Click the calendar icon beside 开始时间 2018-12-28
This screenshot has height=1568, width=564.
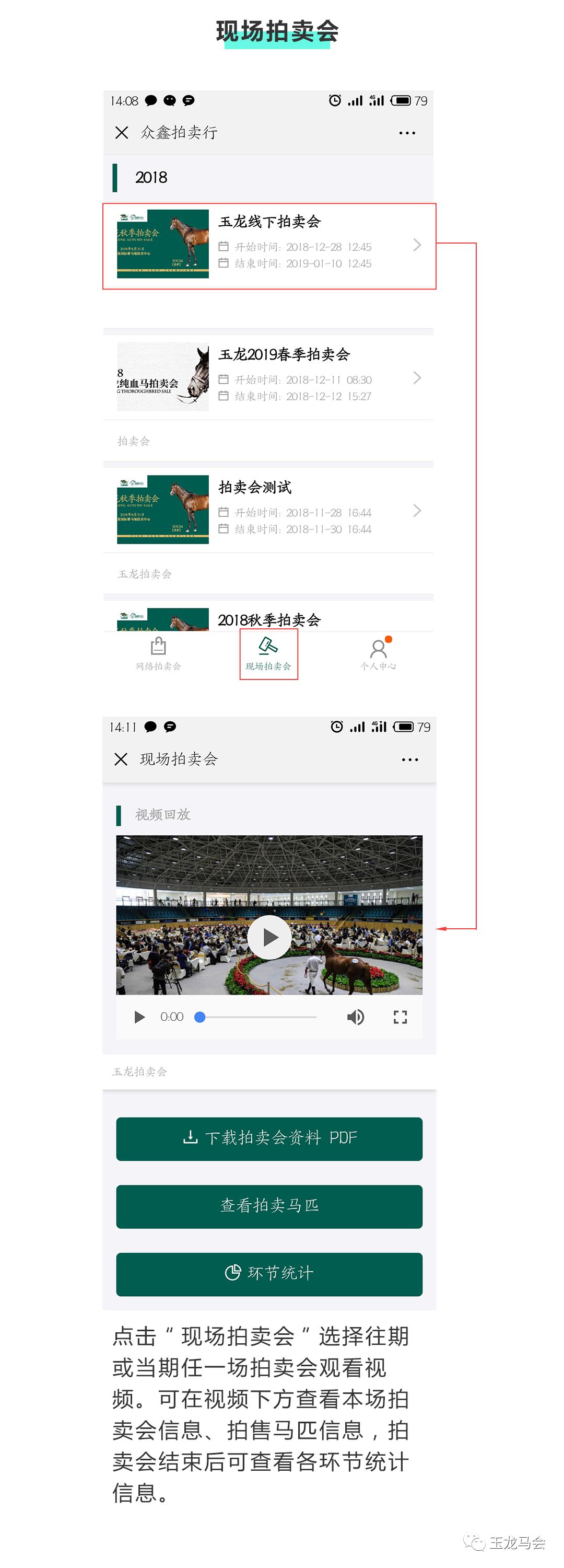tap(224, 247)
